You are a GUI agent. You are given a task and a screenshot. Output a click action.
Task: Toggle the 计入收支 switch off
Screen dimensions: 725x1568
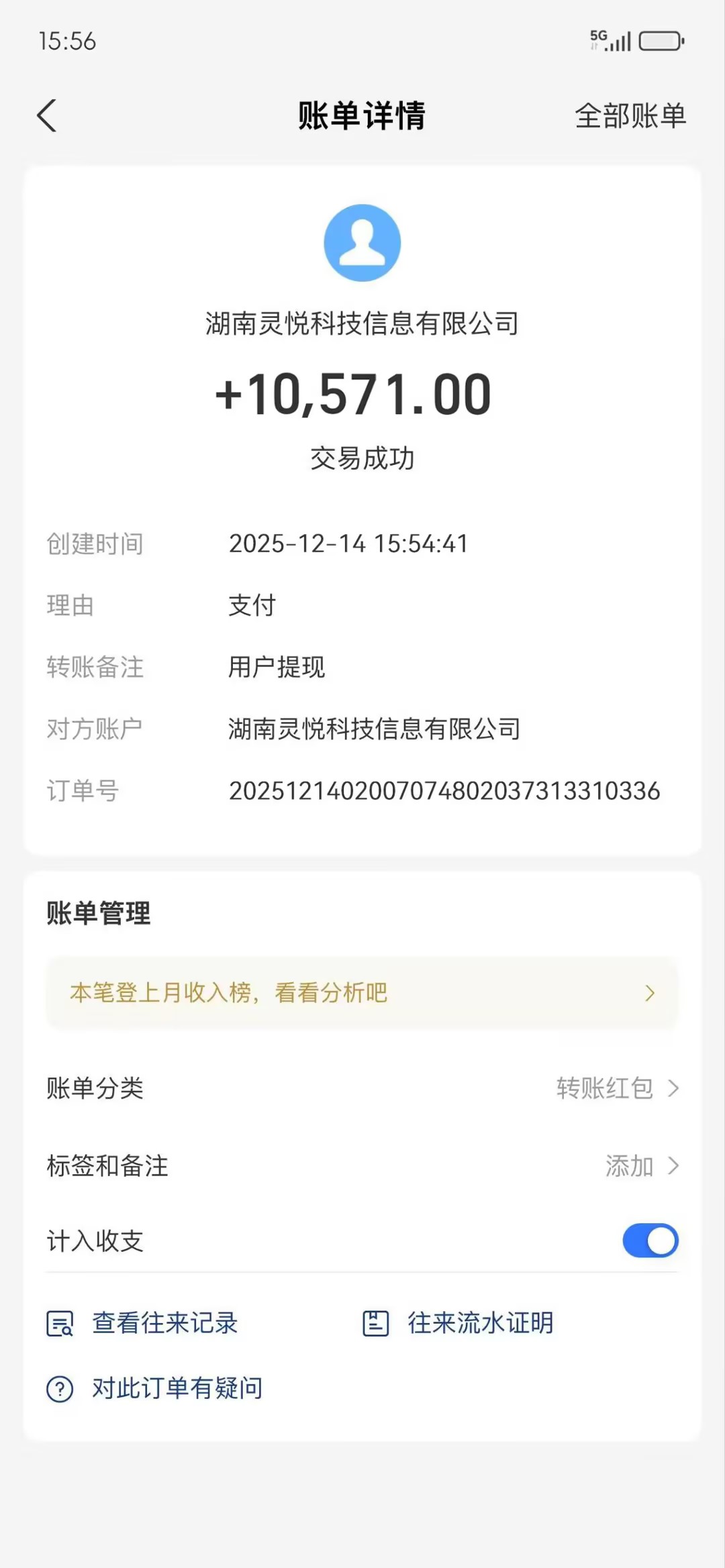[649, 1241]
